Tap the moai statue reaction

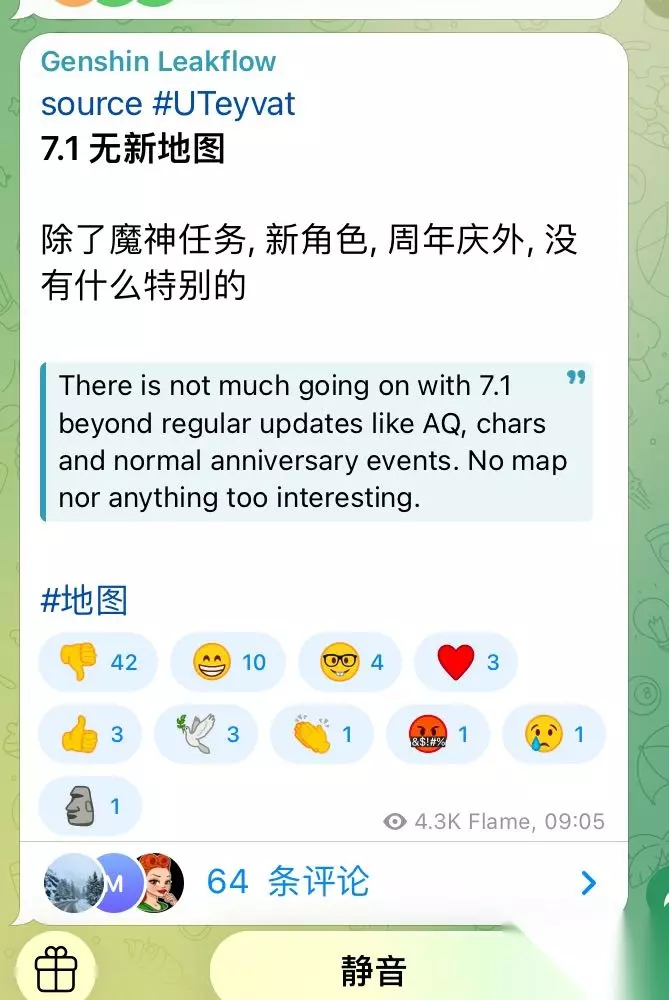click(x=90, y=806)
